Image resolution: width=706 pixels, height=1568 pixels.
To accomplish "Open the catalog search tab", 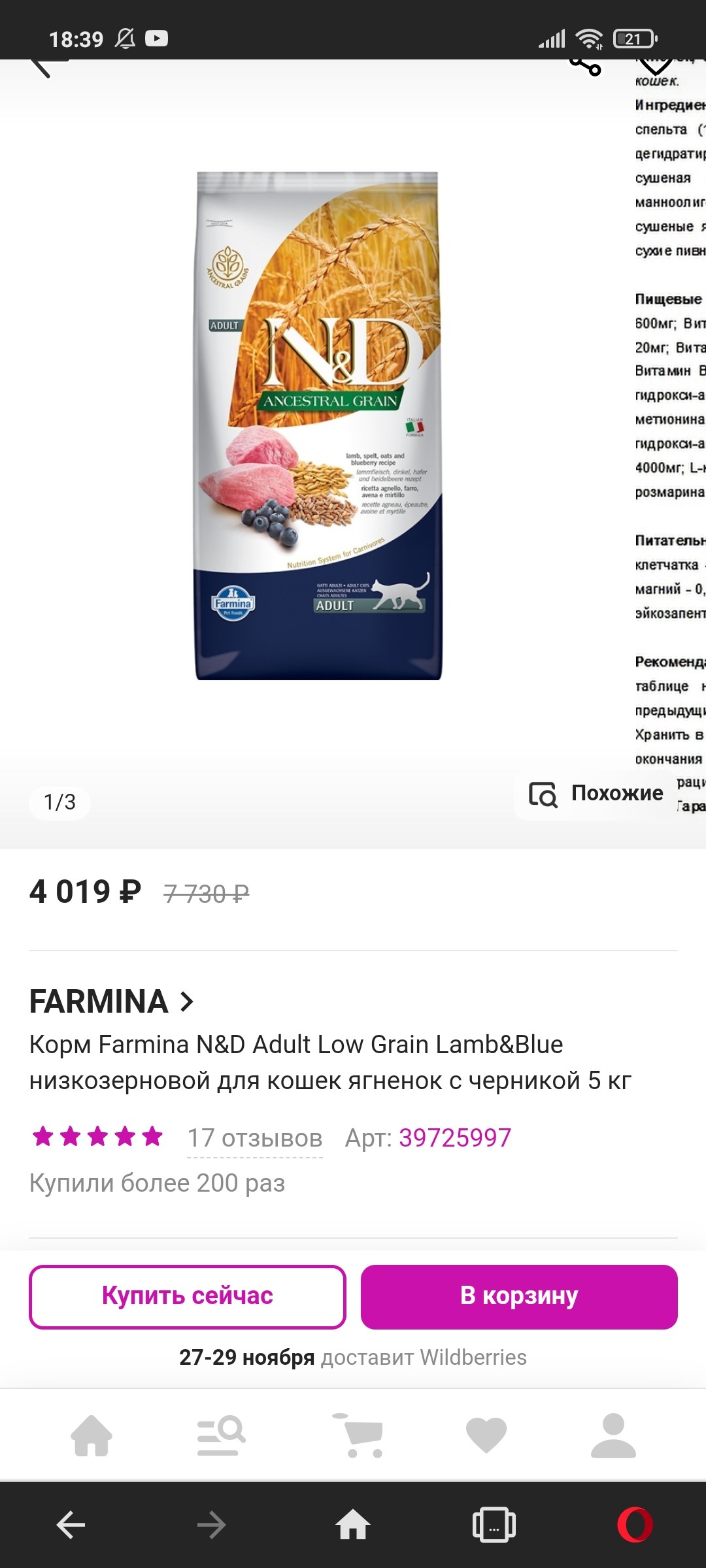I will pos(221,1435).
